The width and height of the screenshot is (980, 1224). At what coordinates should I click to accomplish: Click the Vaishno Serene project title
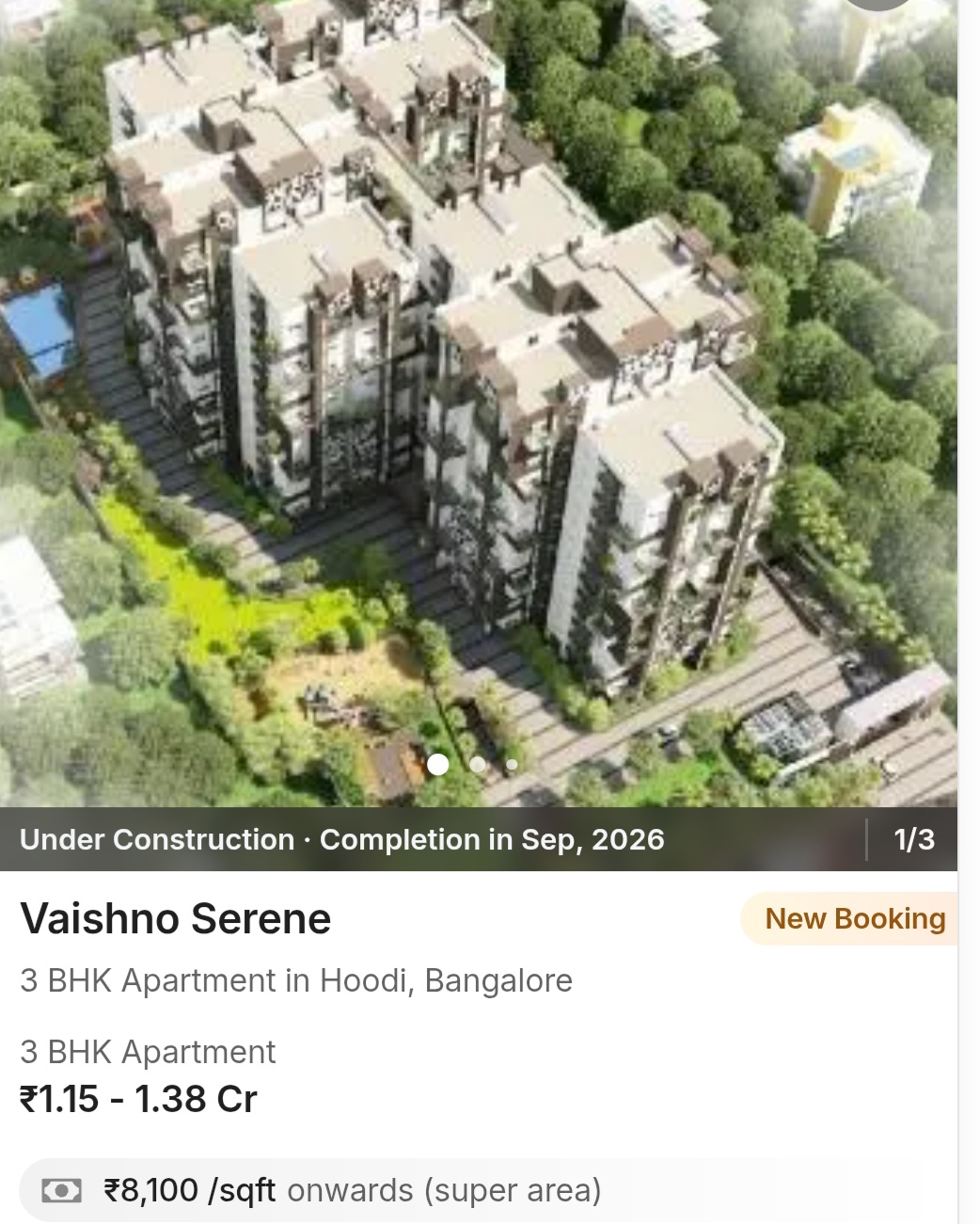tap(175, 919)
